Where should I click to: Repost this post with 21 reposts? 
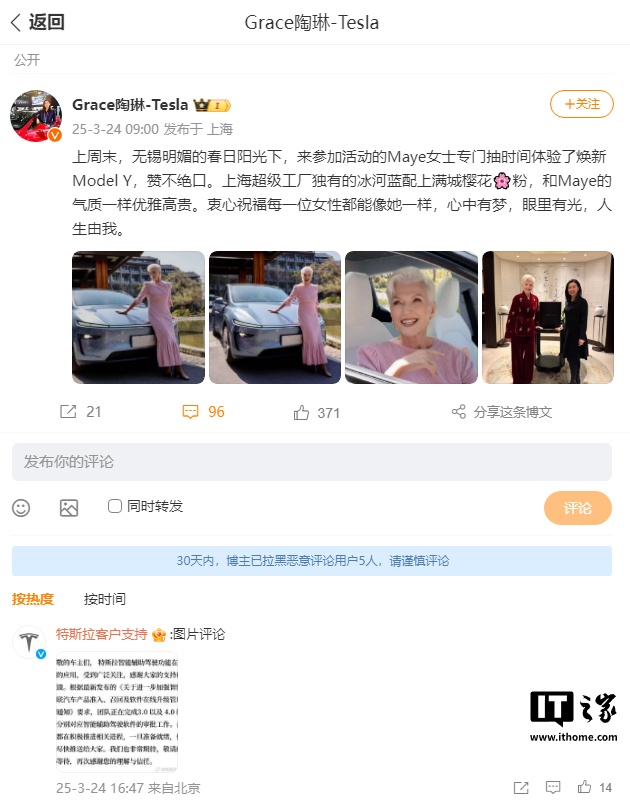(x=80, y=412)
